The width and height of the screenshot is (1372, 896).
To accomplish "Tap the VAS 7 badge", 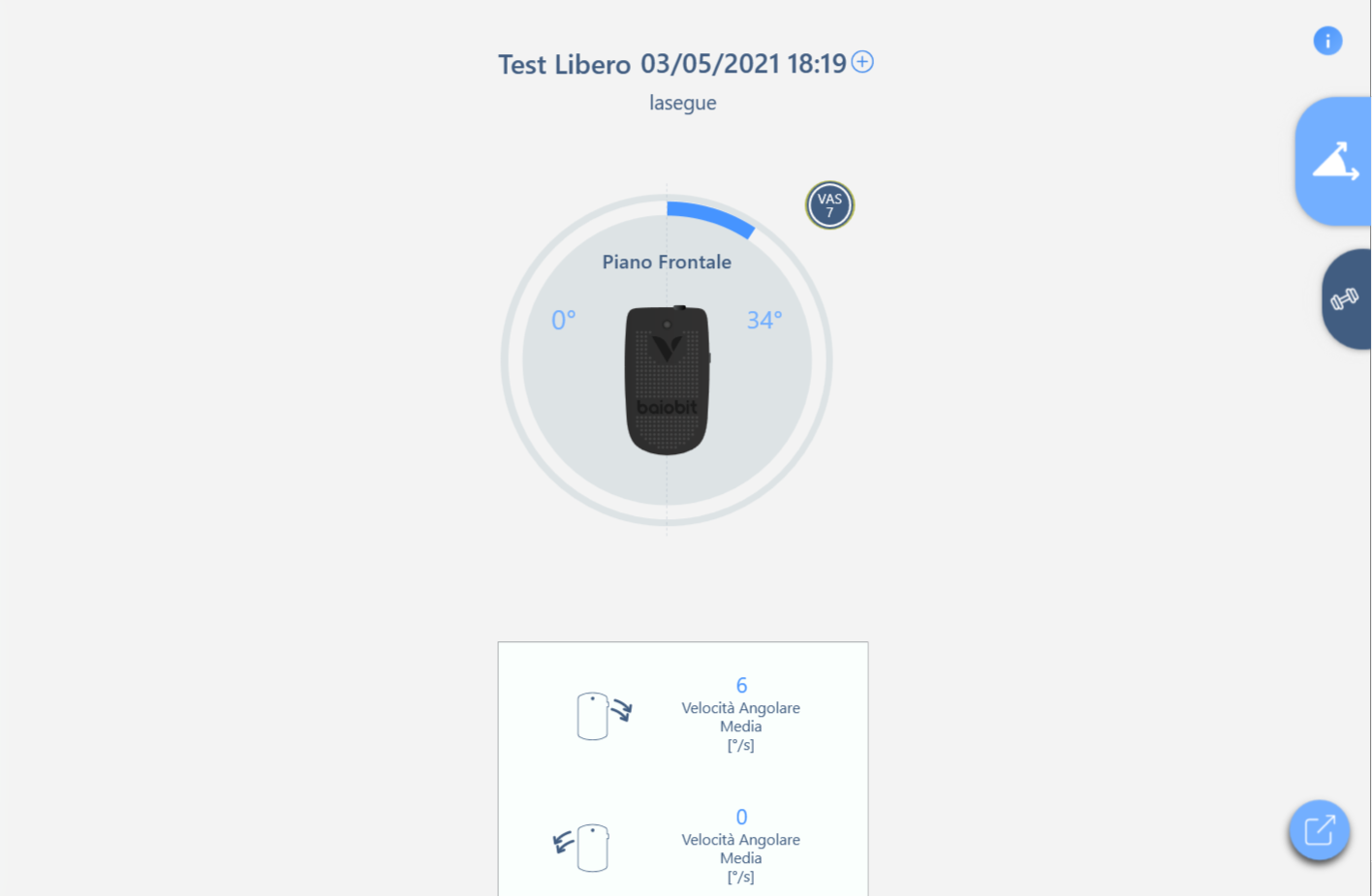I will [829, 205].
